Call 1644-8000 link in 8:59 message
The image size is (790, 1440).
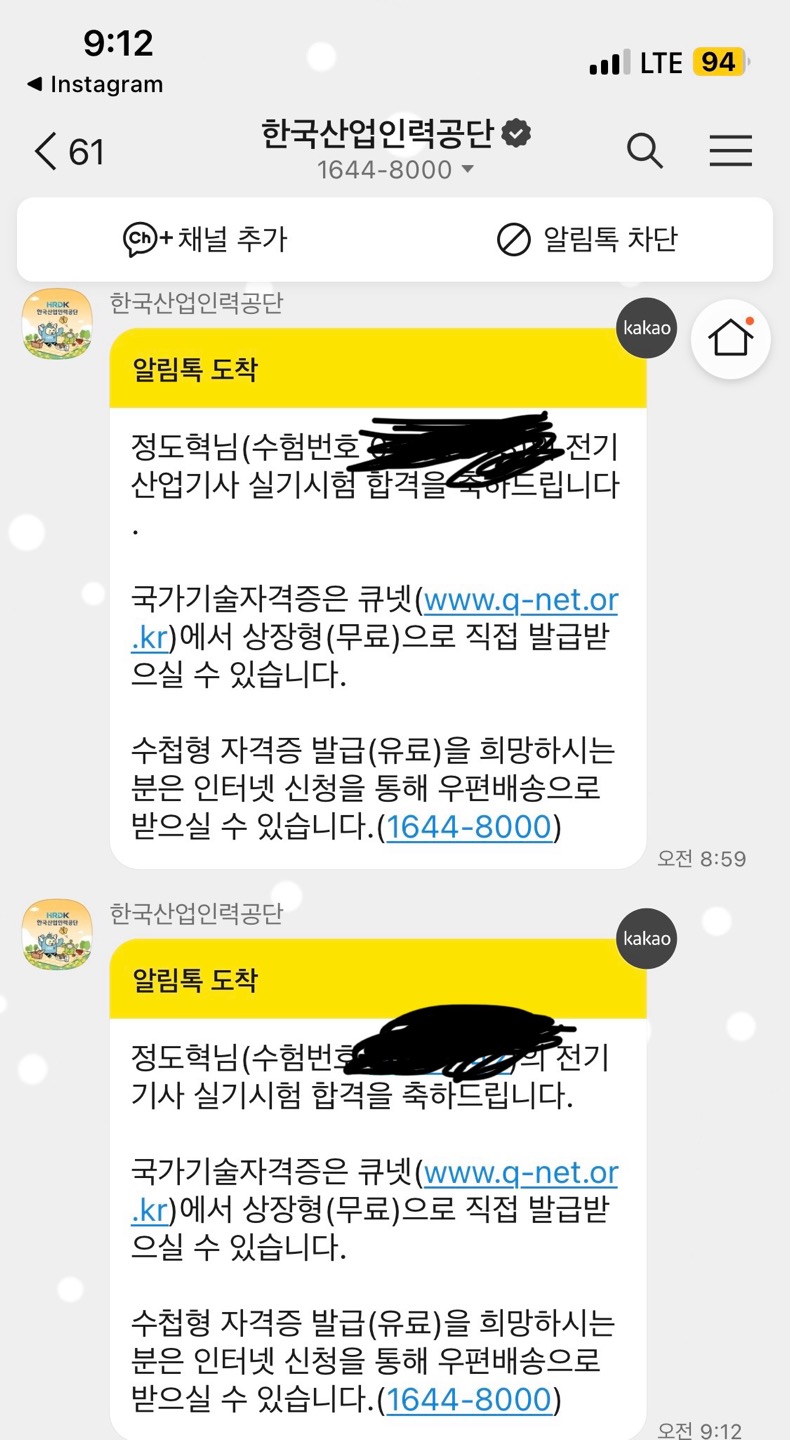(469, 828)
